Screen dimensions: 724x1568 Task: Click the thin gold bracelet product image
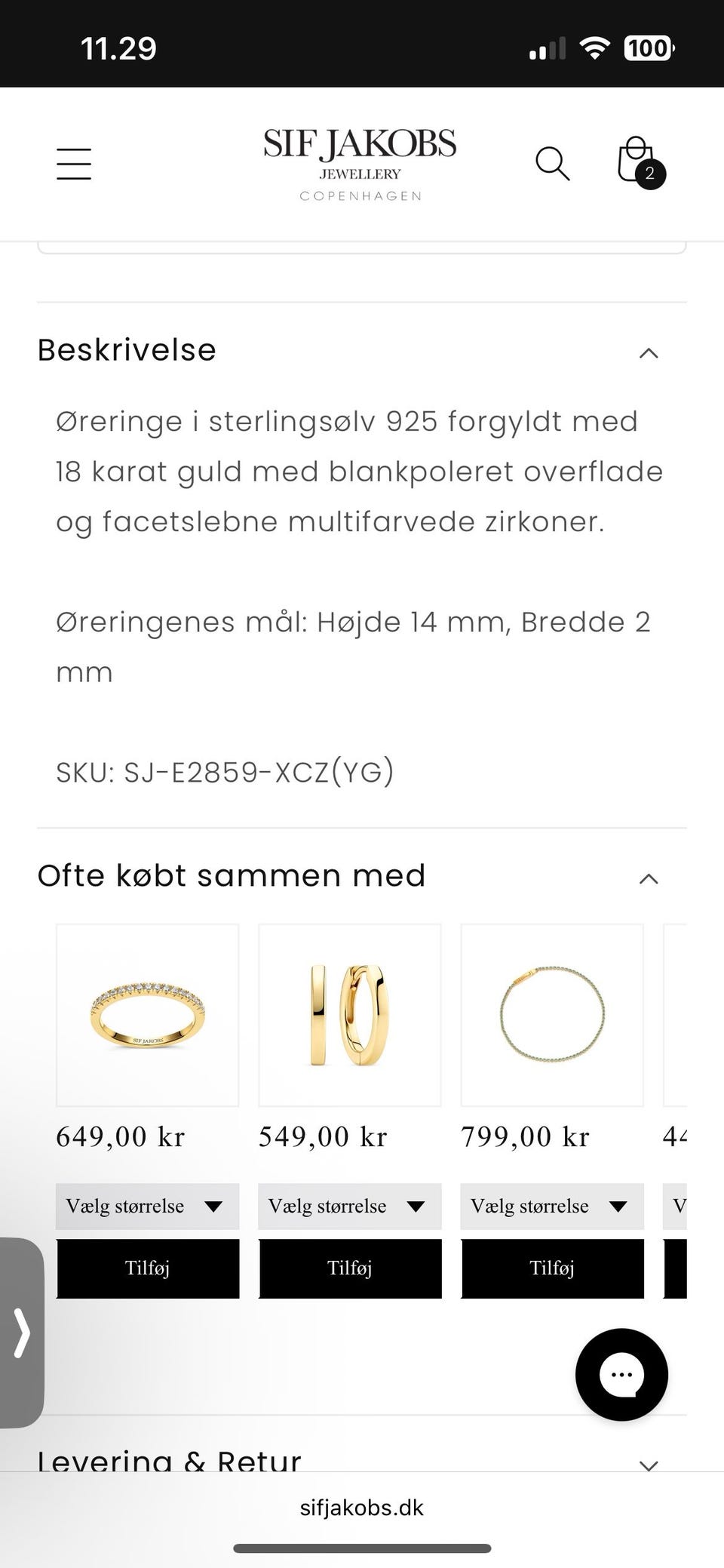551,1015
